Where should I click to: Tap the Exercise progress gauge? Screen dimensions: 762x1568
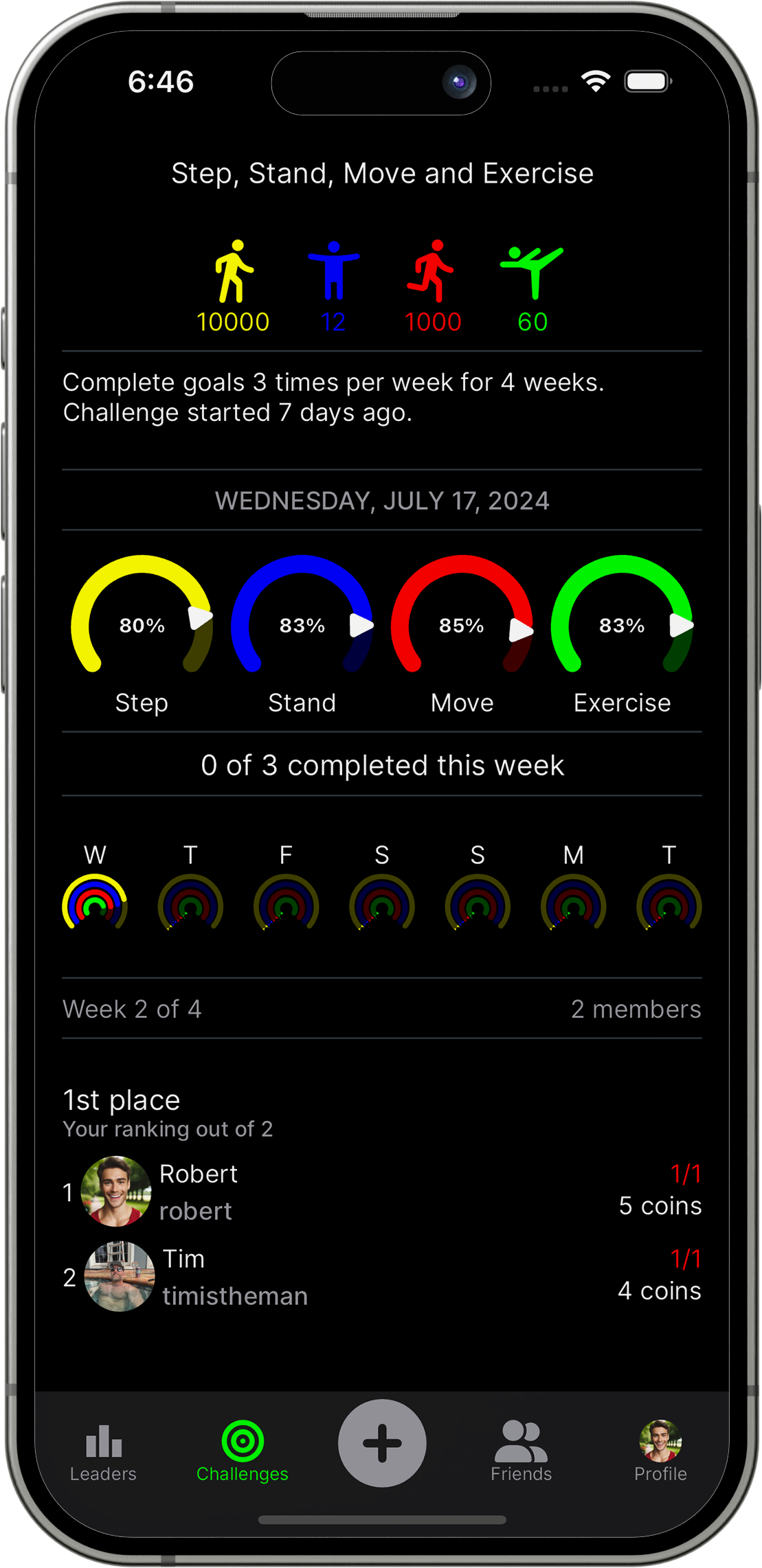(622, 618)
